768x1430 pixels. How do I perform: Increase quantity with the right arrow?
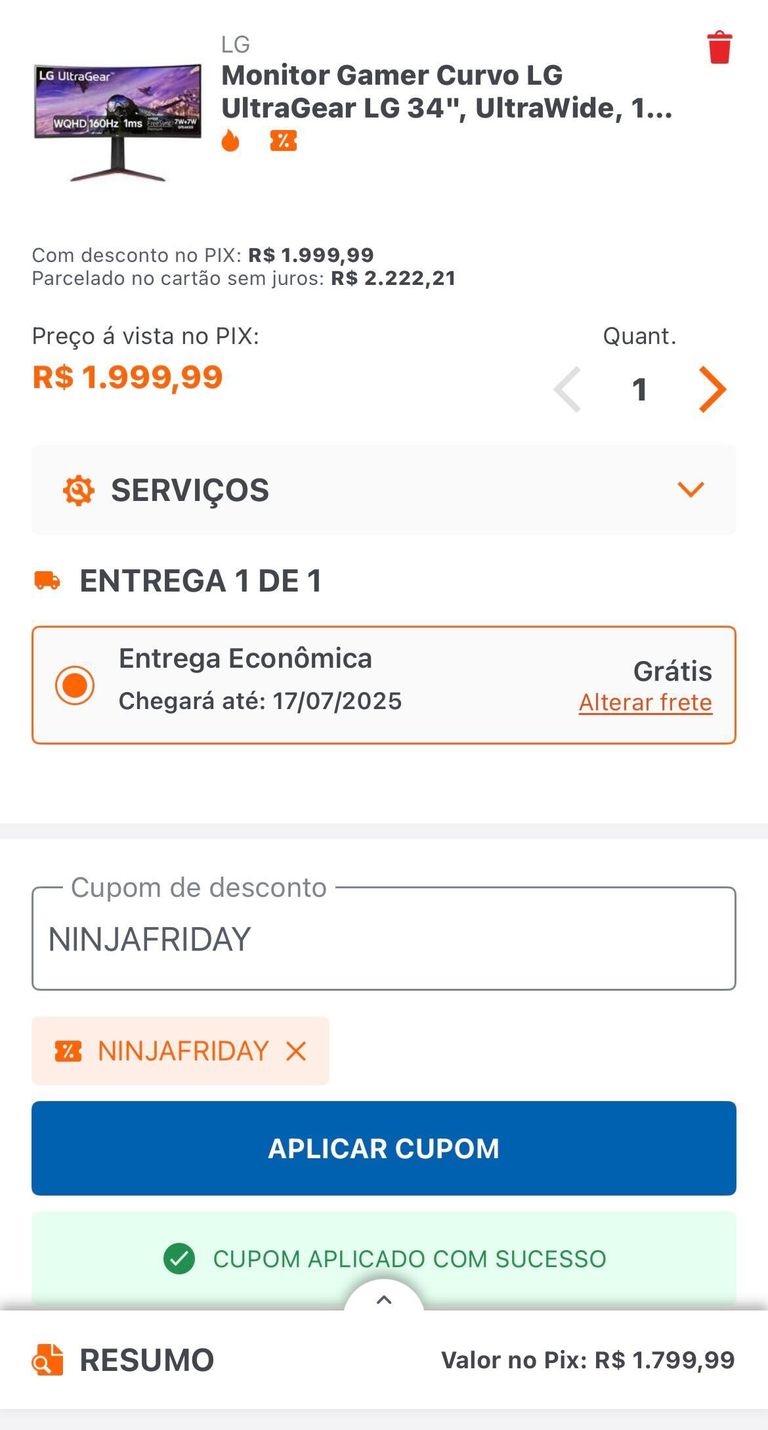[x=711, y=389]
